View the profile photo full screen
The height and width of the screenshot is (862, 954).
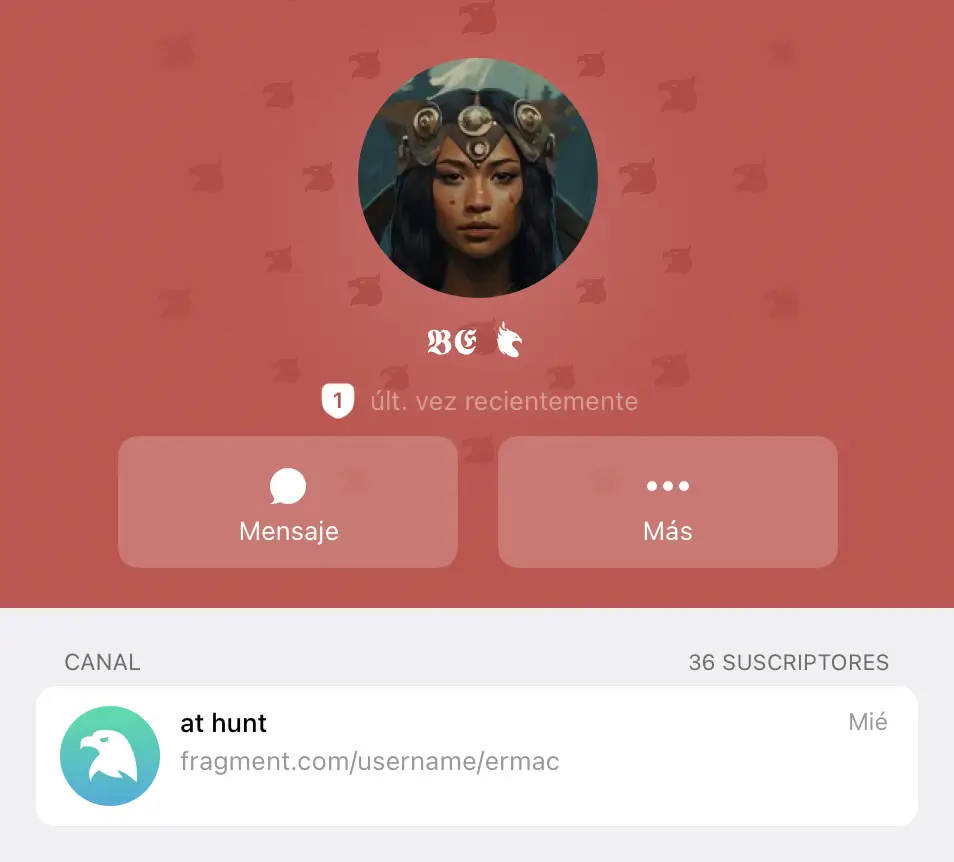(x=477, y=178)
